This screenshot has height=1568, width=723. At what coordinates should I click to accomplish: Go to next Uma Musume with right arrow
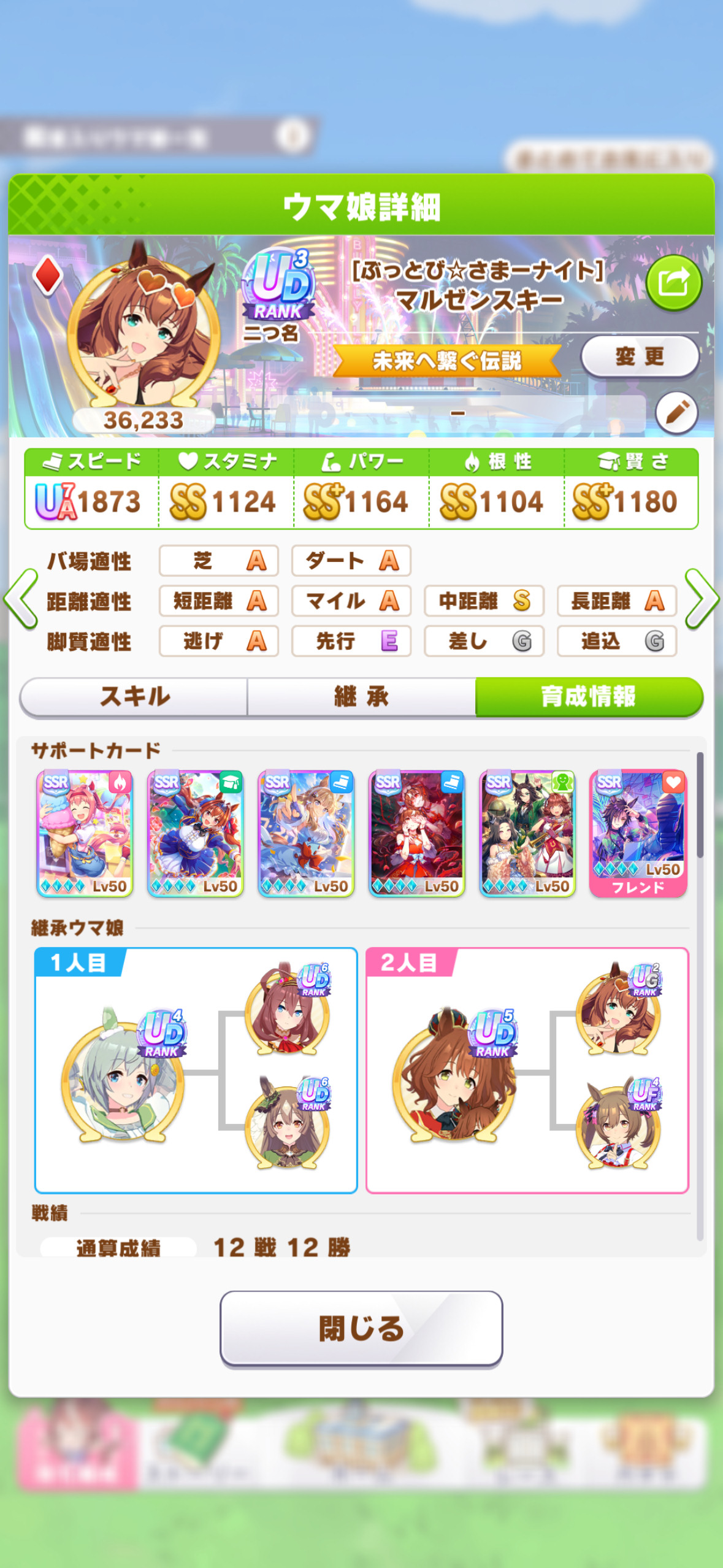pyautogui.click(x=702, y=599)
